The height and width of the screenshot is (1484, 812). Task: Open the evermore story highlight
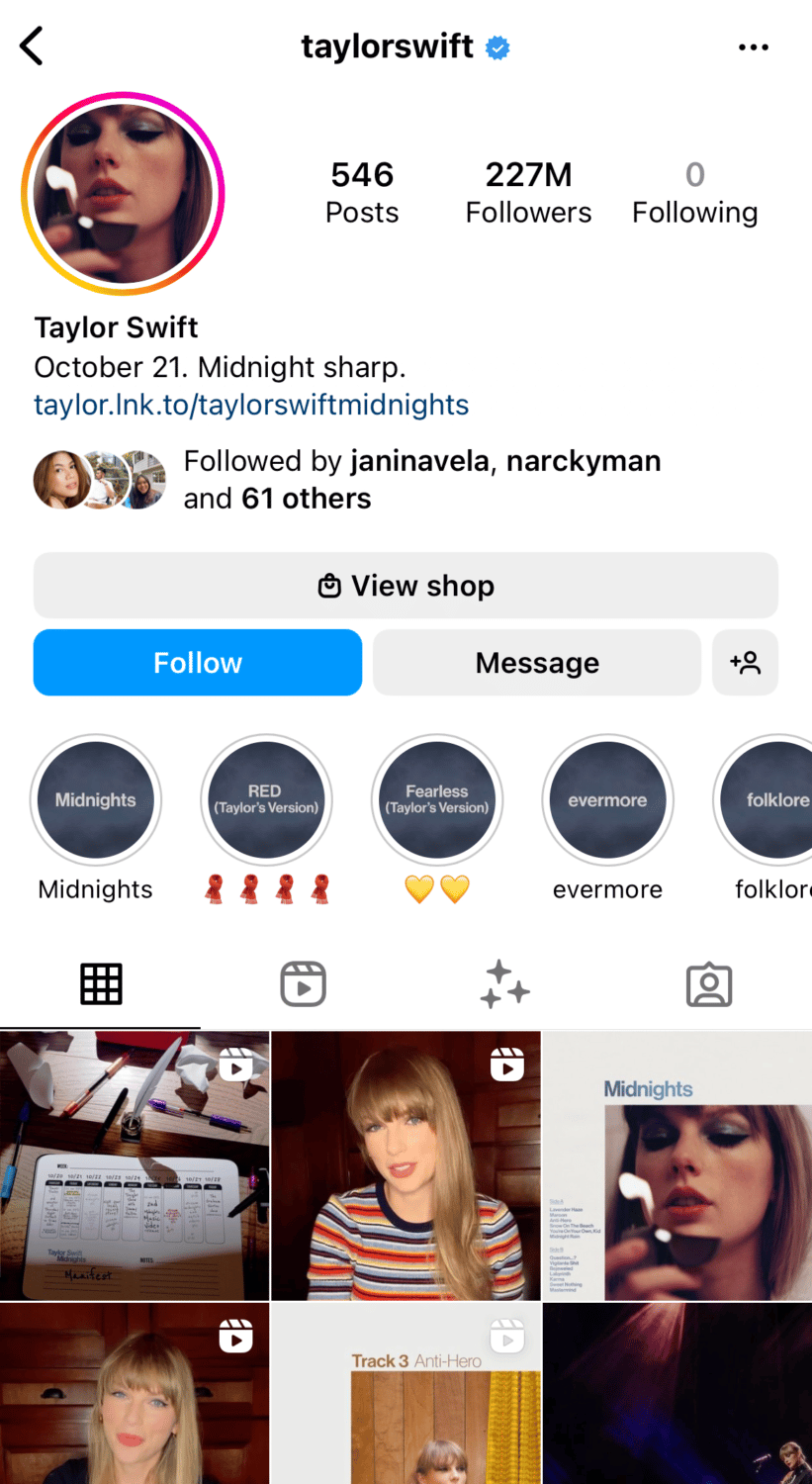[x=607, y=800]
